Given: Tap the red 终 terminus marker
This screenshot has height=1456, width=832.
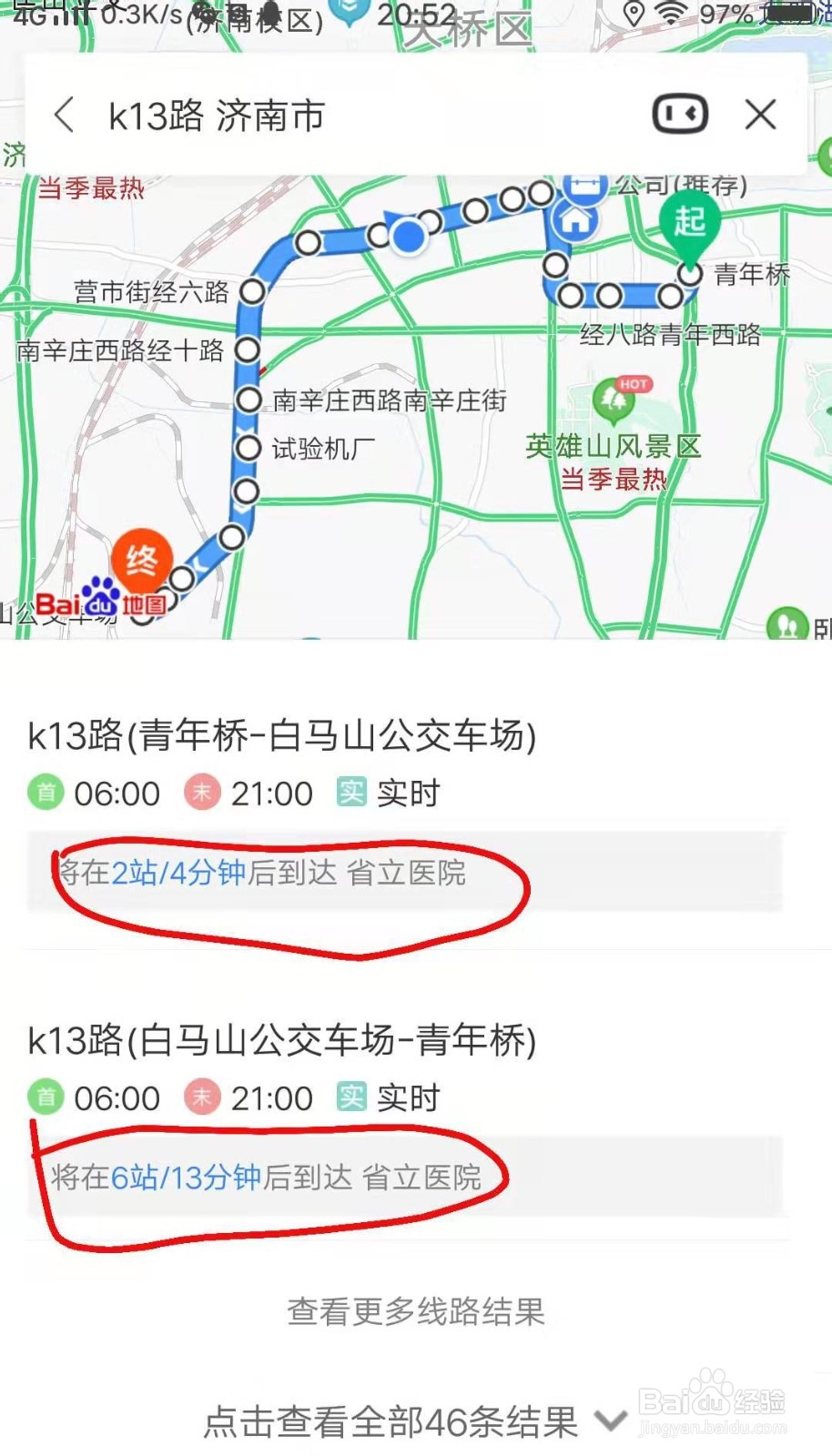Looking at the screenshot, I should tap(142, 560).
